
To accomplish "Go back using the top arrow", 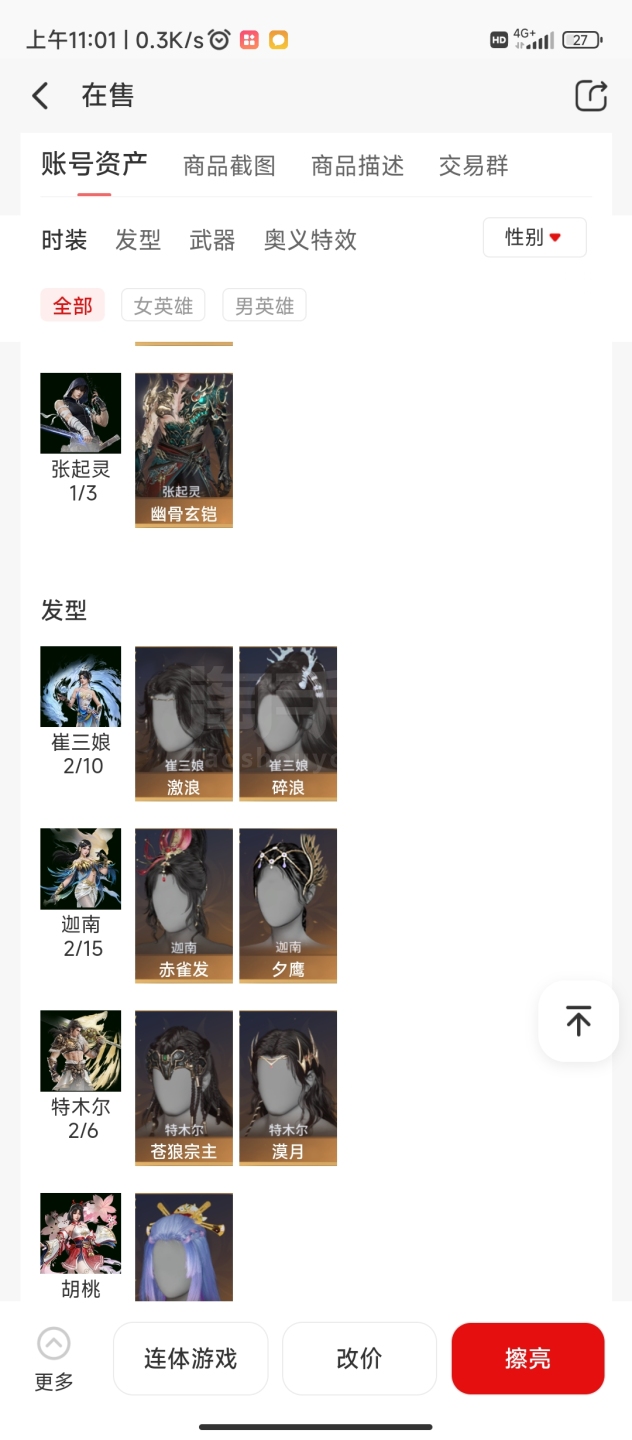I will [40, 96].
